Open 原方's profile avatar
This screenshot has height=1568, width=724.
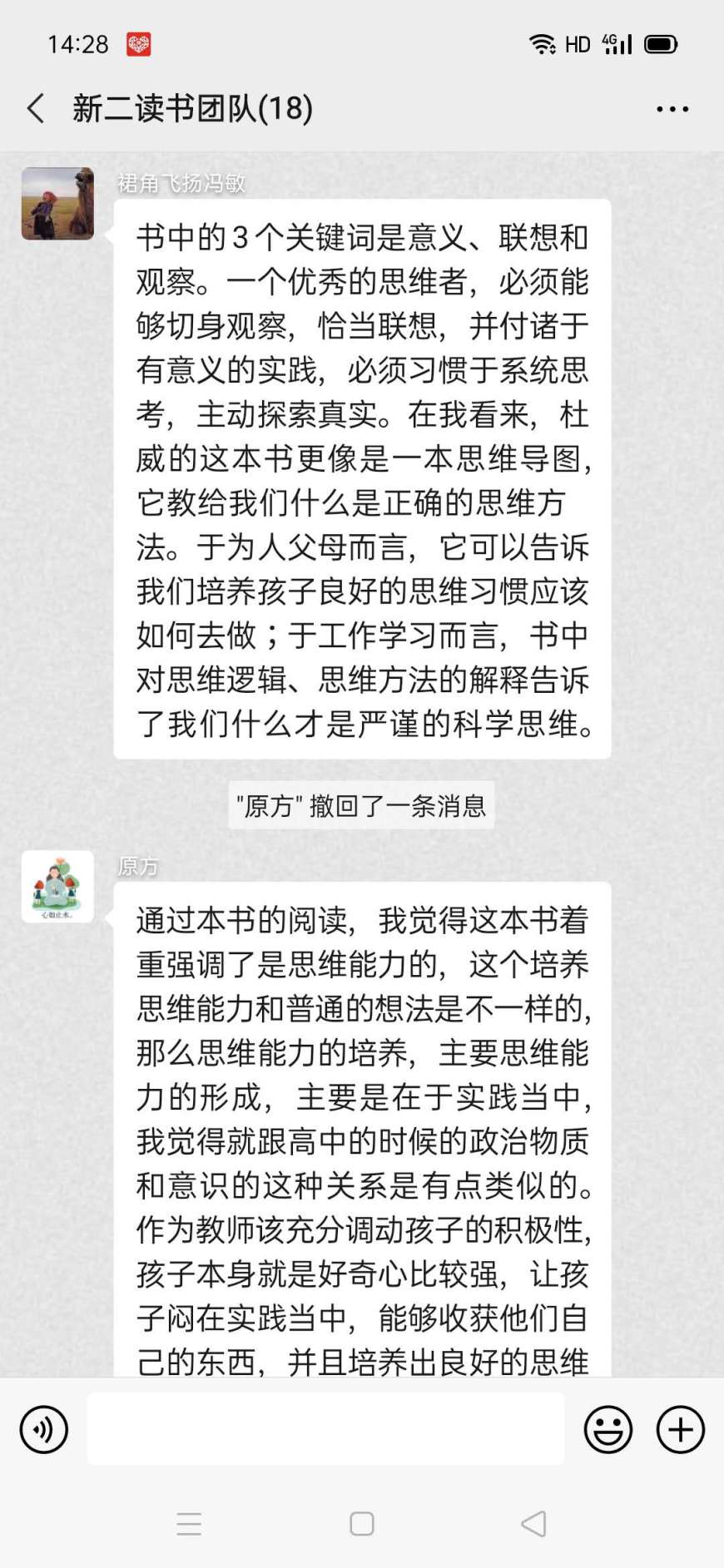[x=57, y=887]
